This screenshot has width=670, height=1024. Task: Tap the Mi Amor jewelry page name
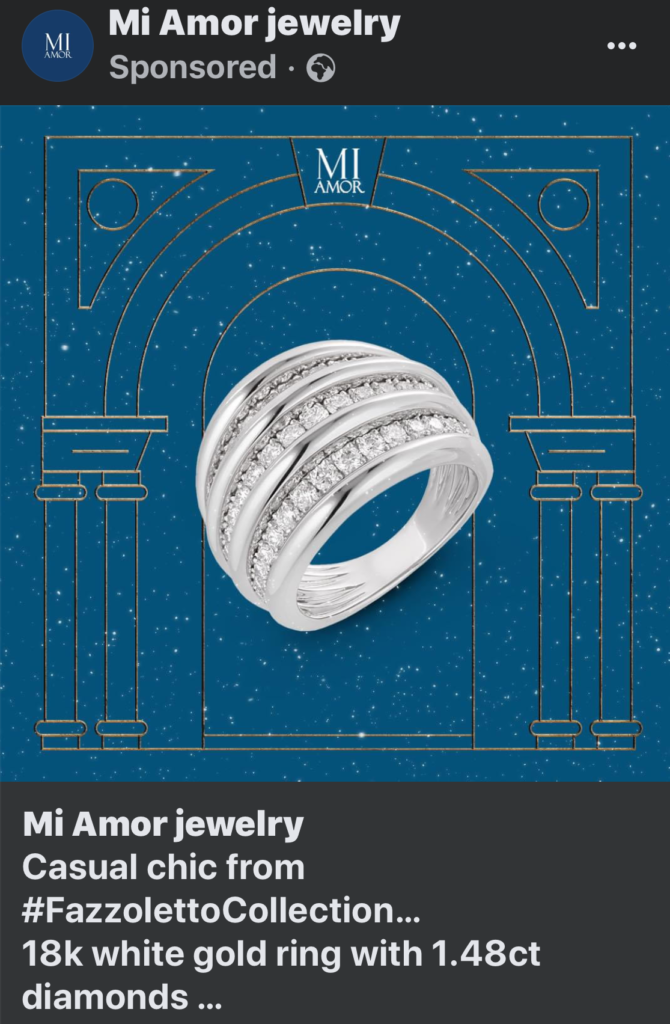(254, 24)
